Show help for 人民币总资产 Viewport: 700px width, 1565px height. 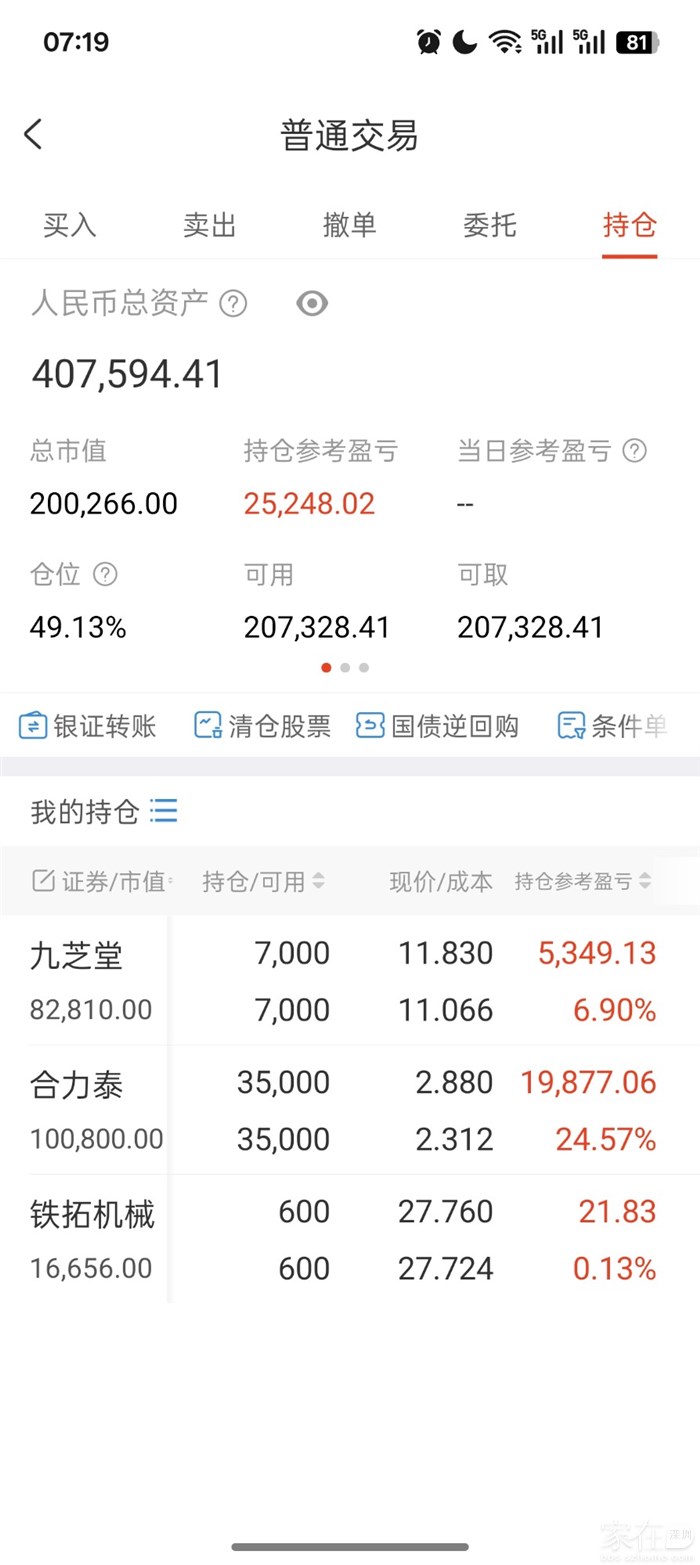pyautogui.click(x=233, y=303)
